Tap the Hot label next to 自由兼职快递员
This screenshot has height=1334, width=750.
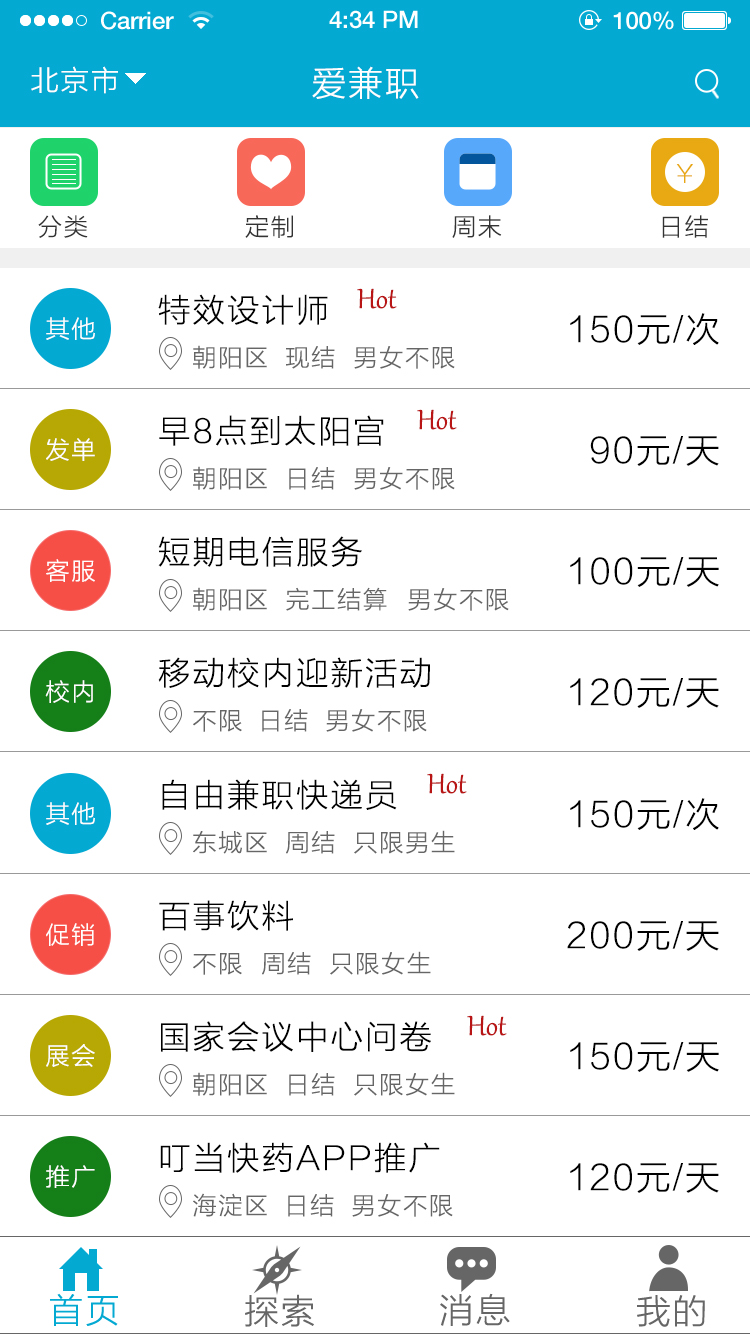(446, 785)
